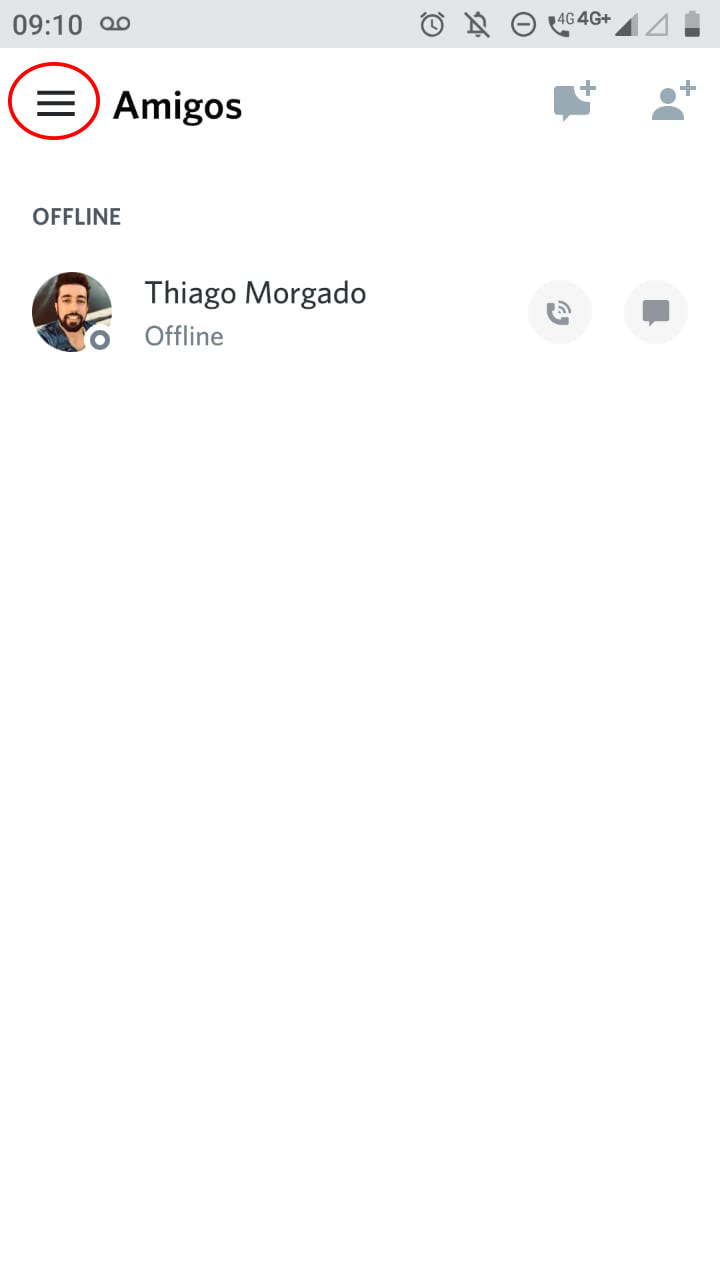Start a new group chat

(x=573, y=103)
